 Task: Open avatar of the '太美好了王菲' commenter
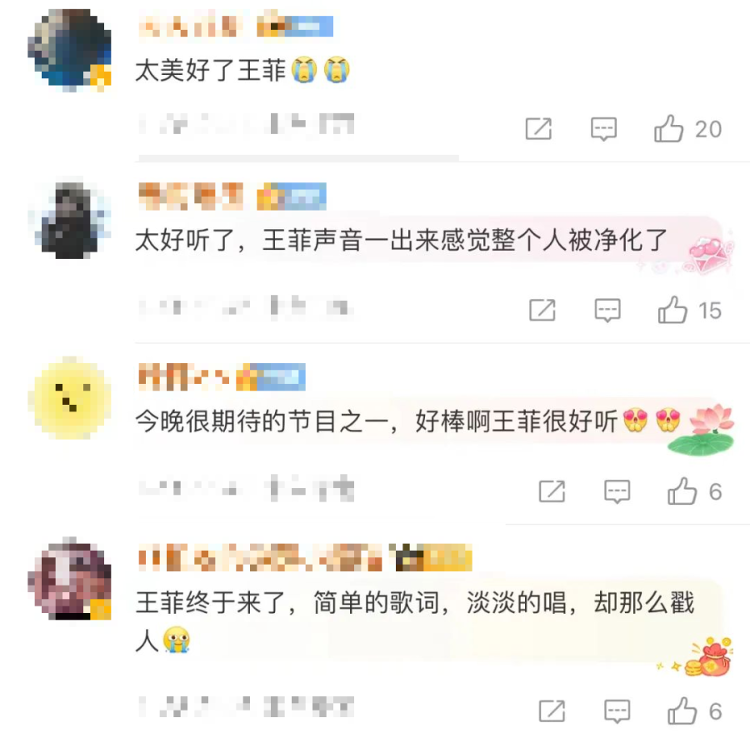tap(69, 47)
